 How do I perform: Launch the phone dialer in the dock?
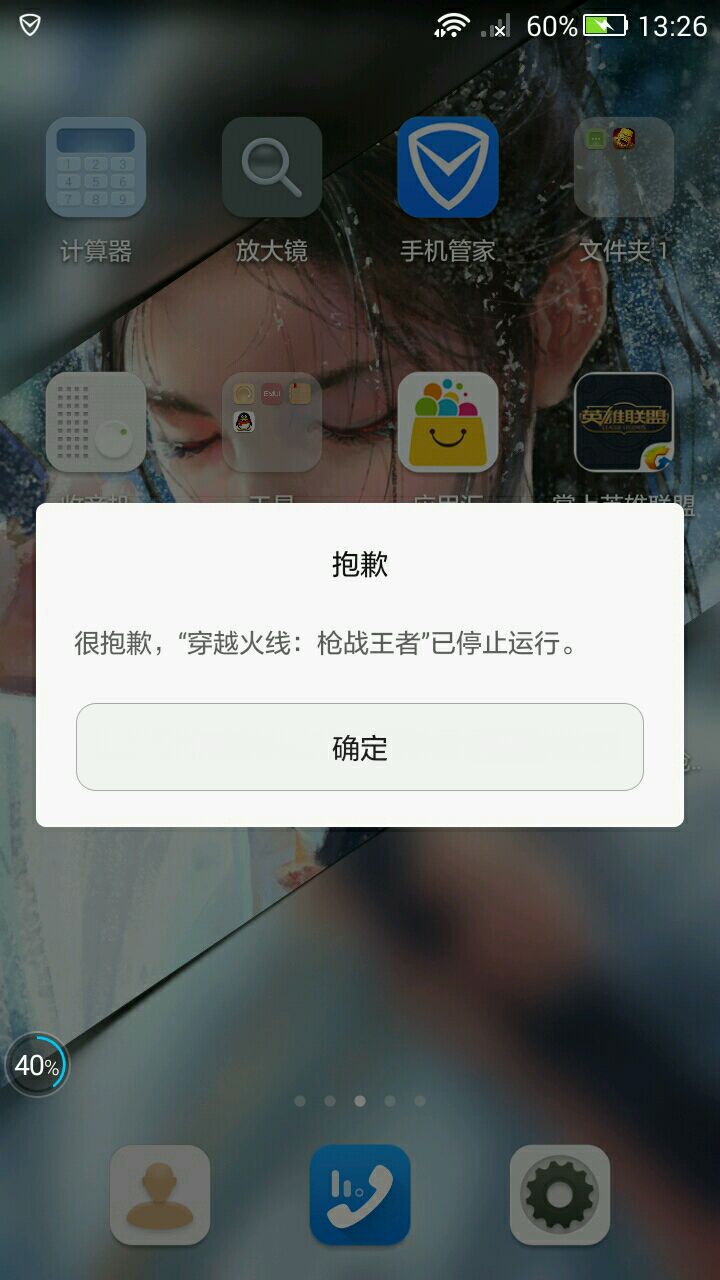pyautogui.click(x=360, y=1195)
